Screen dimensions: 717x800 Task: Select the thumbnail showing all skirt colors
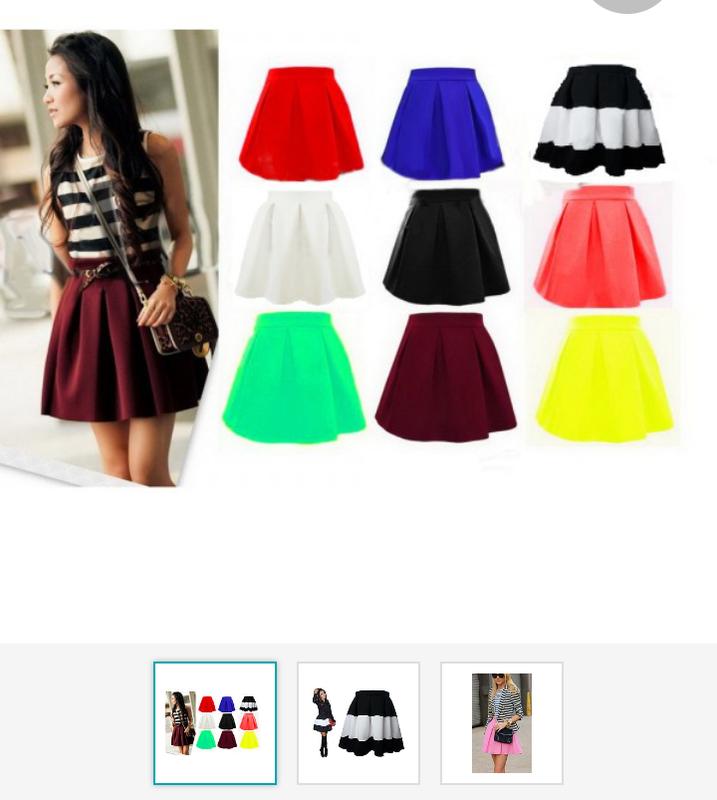214,722
